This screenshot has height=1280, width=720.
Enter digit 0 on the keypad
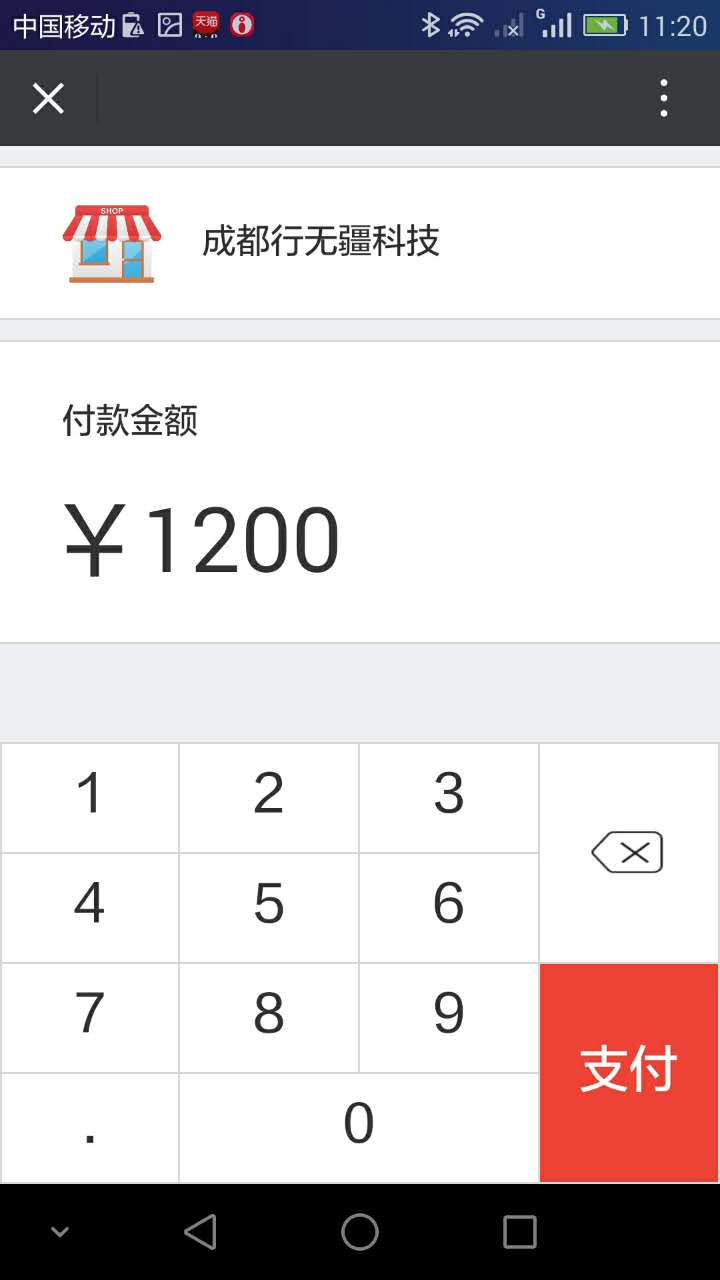[x=359, y=1127]
